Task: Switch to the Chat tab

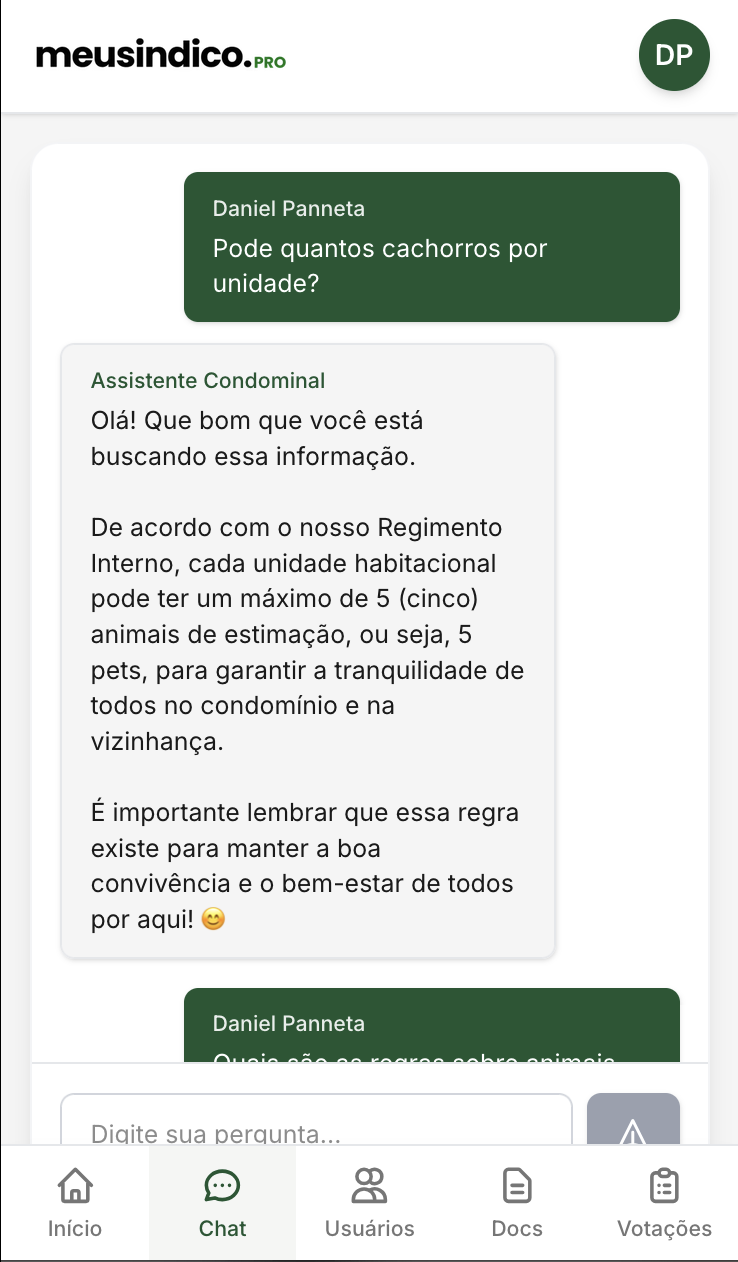Action: (x=222, y=1203)
